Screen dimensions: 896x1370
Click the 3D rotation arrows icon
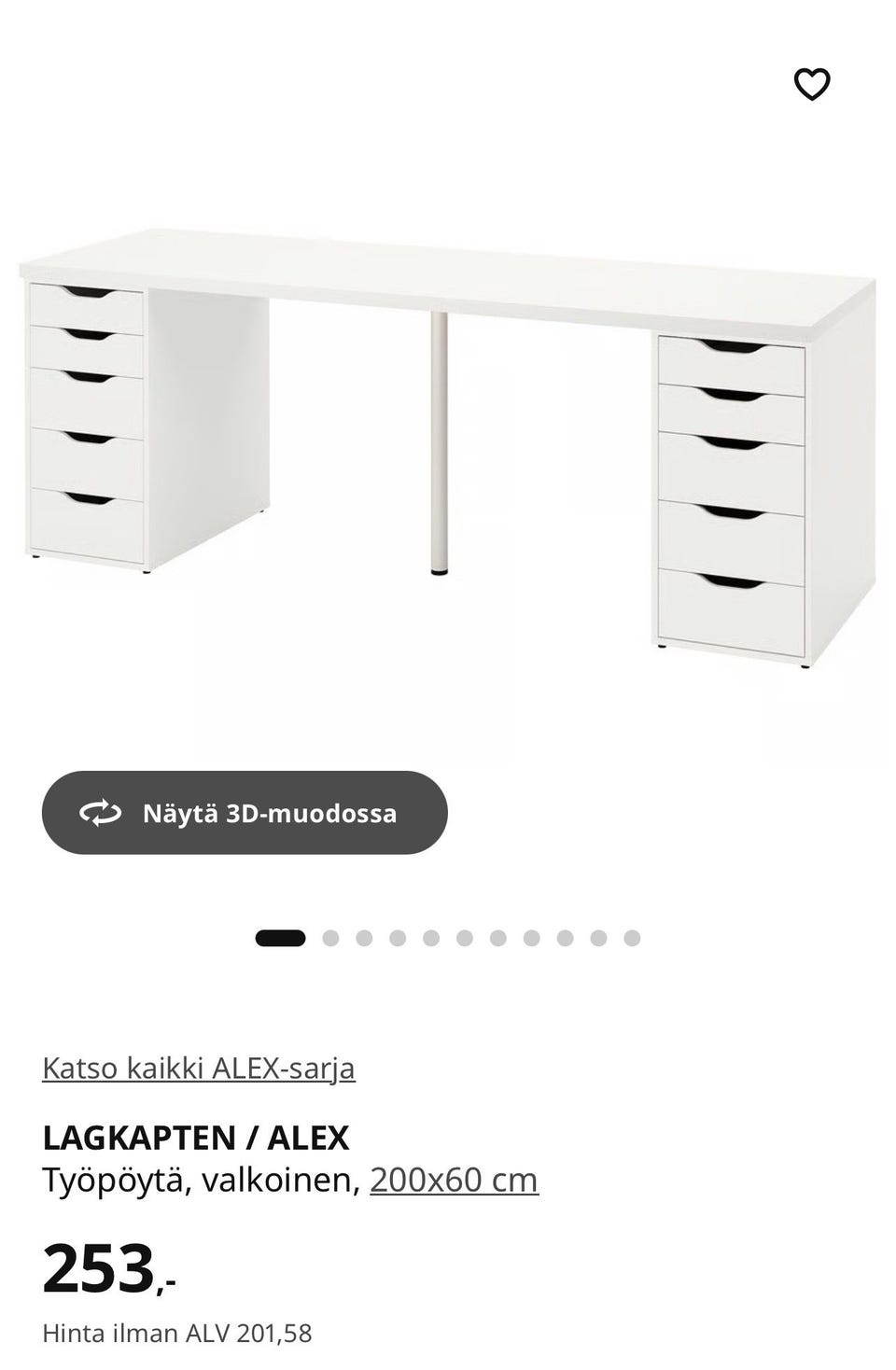click(x=101, y=813)
